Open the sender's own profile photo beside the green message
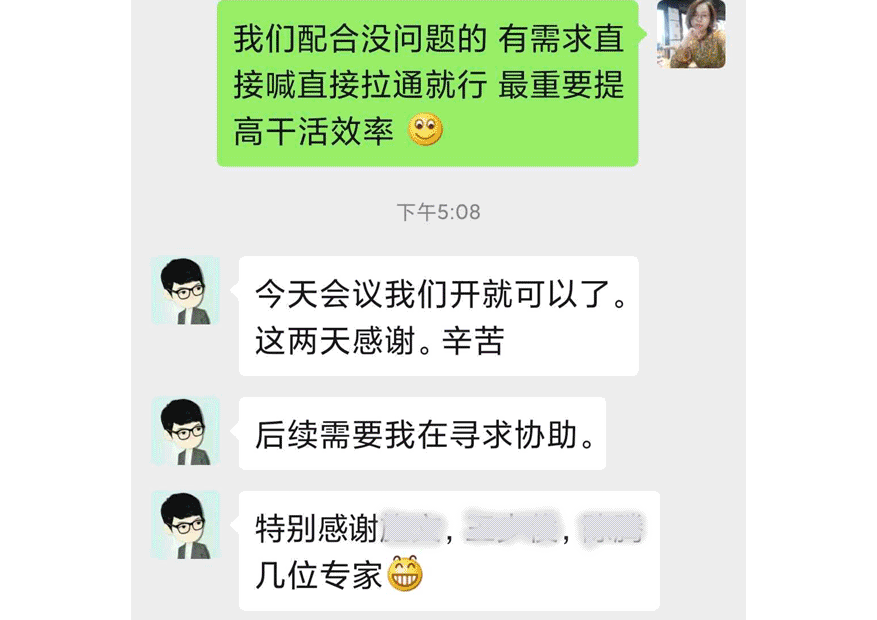 click(x=691, y=34)
